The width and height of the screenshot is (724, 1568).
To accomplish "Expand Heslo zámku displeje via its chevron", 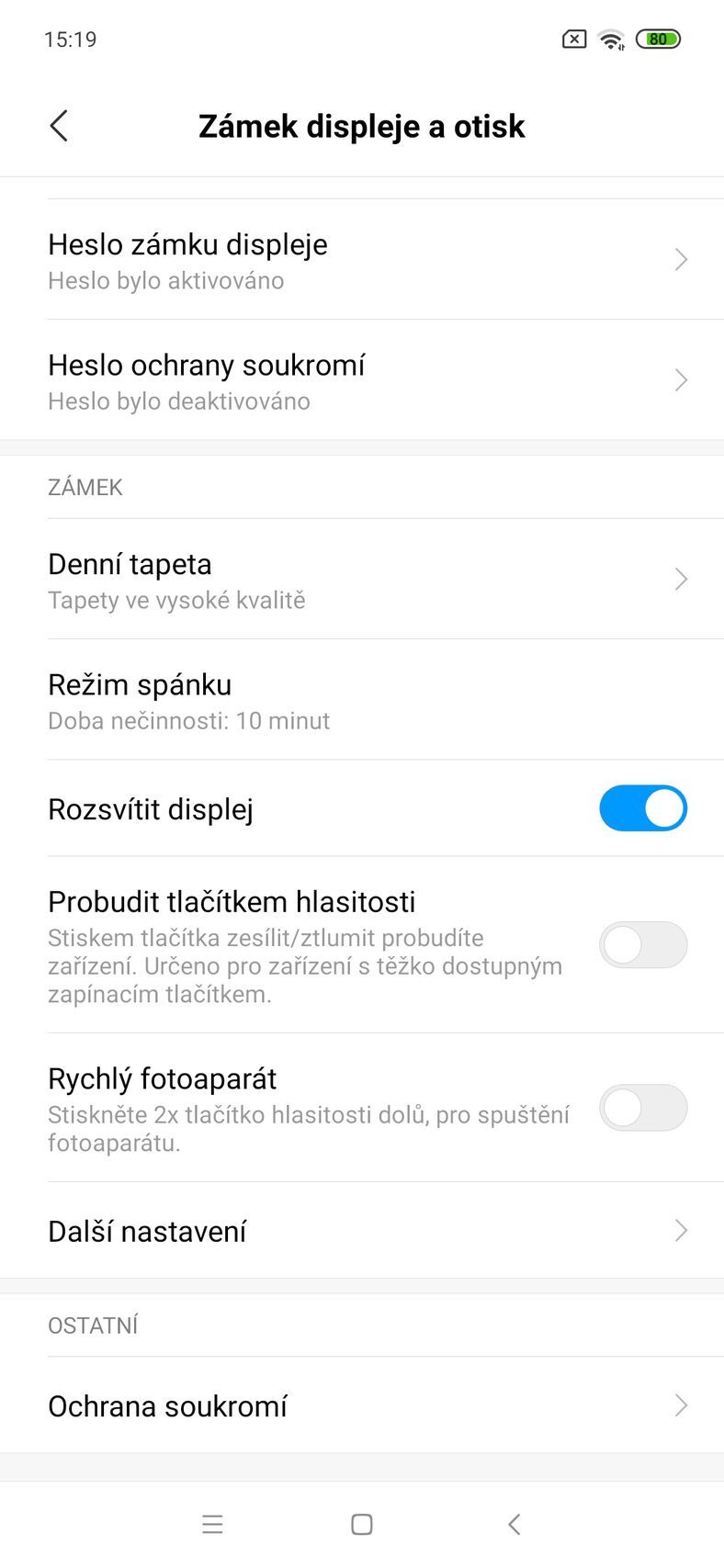I will (680, 260).
